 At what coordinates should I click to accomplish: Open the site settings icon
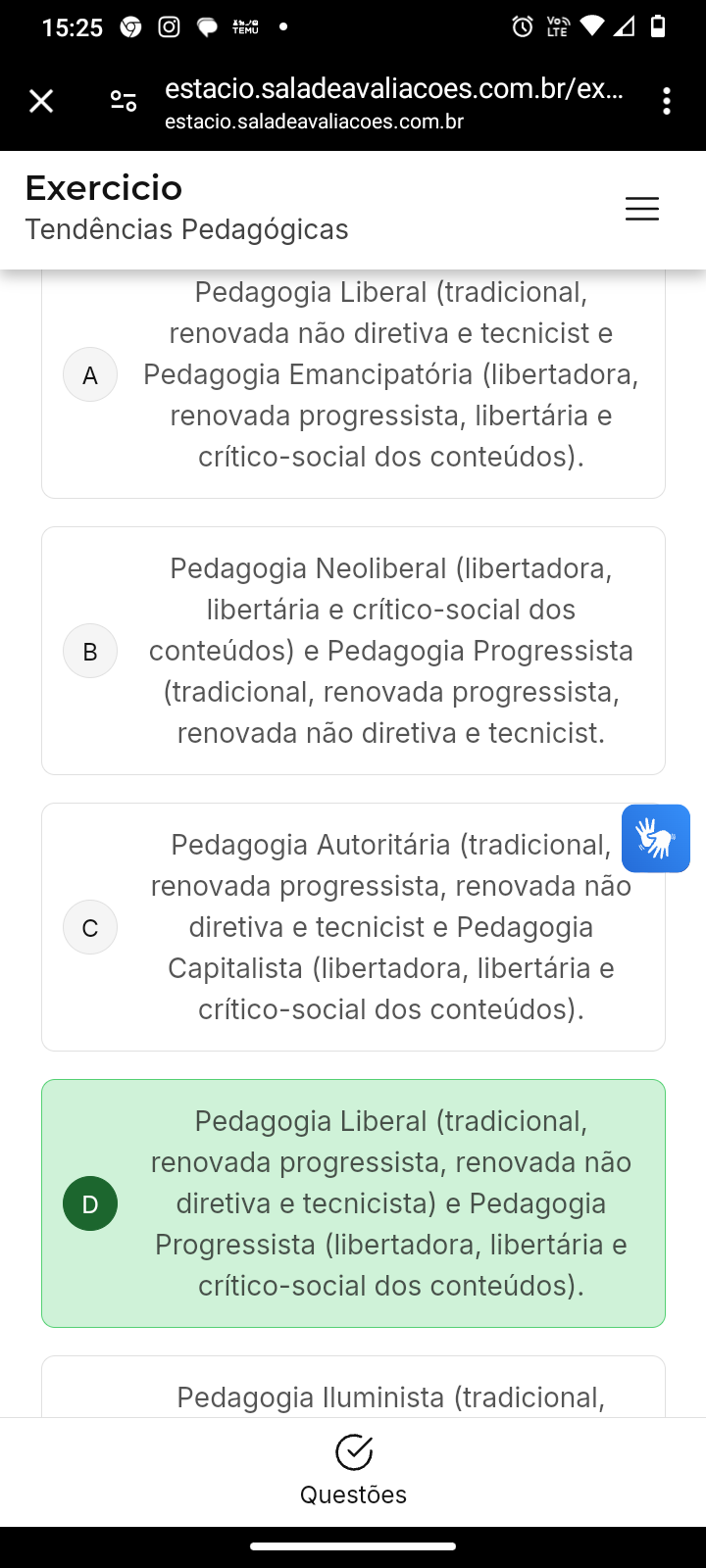tap(124, 101)
